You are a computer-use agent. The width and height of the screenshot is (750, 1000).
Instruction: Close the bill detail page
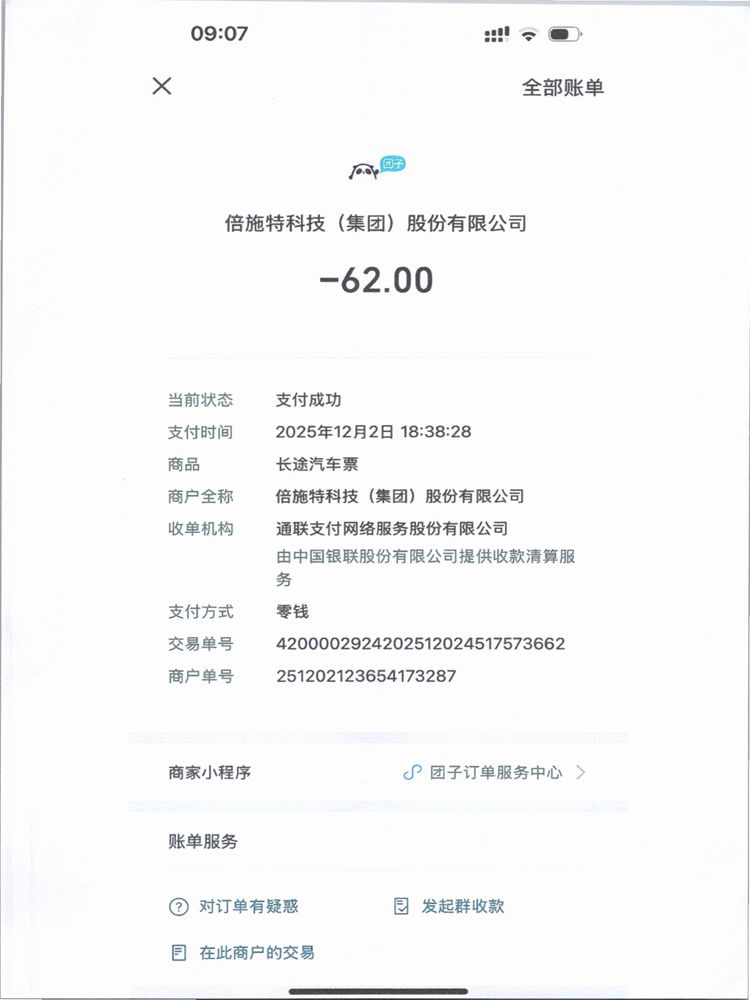162,86
